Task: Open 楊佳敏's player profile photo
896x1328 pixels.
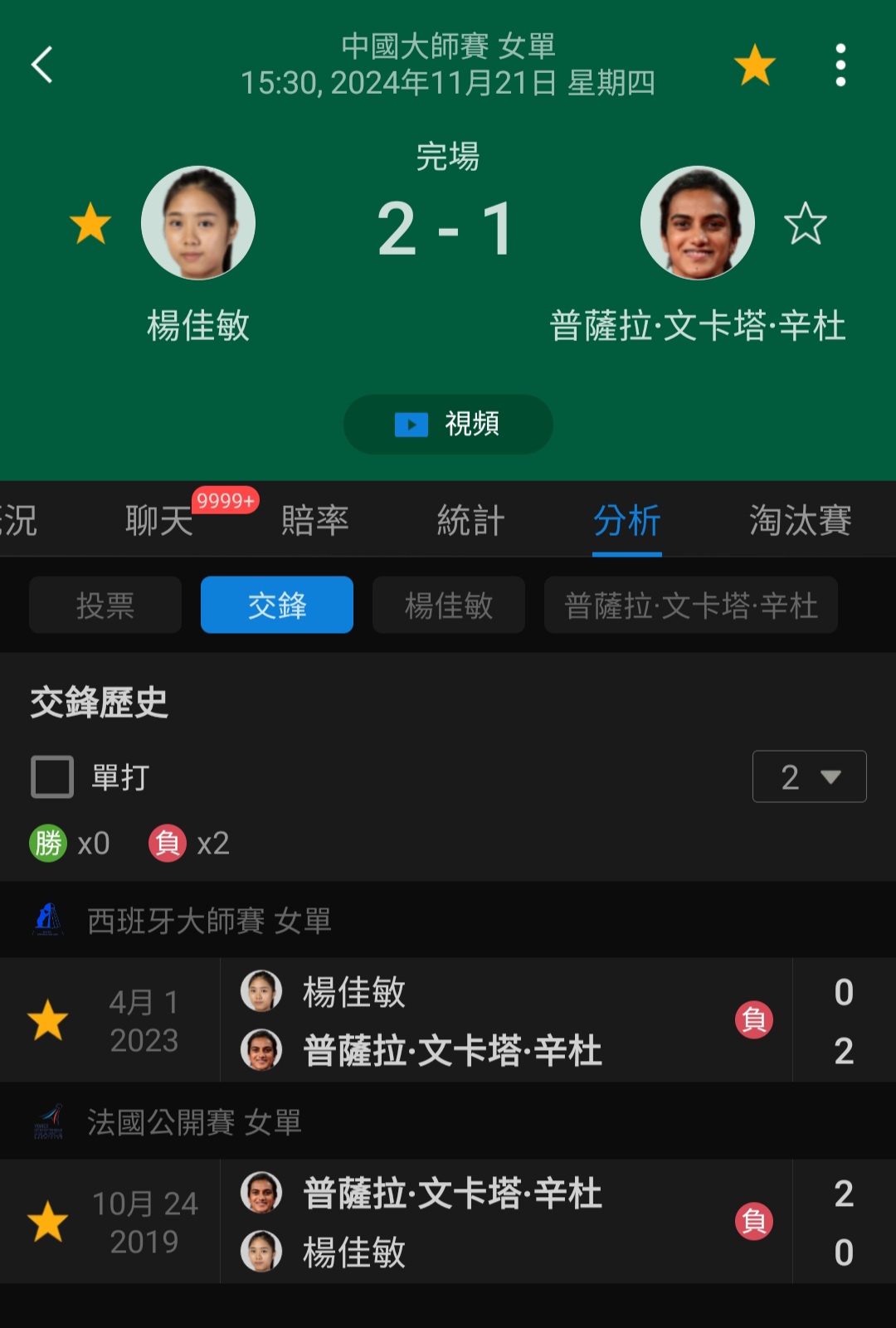Action: (x=198, y=223)
